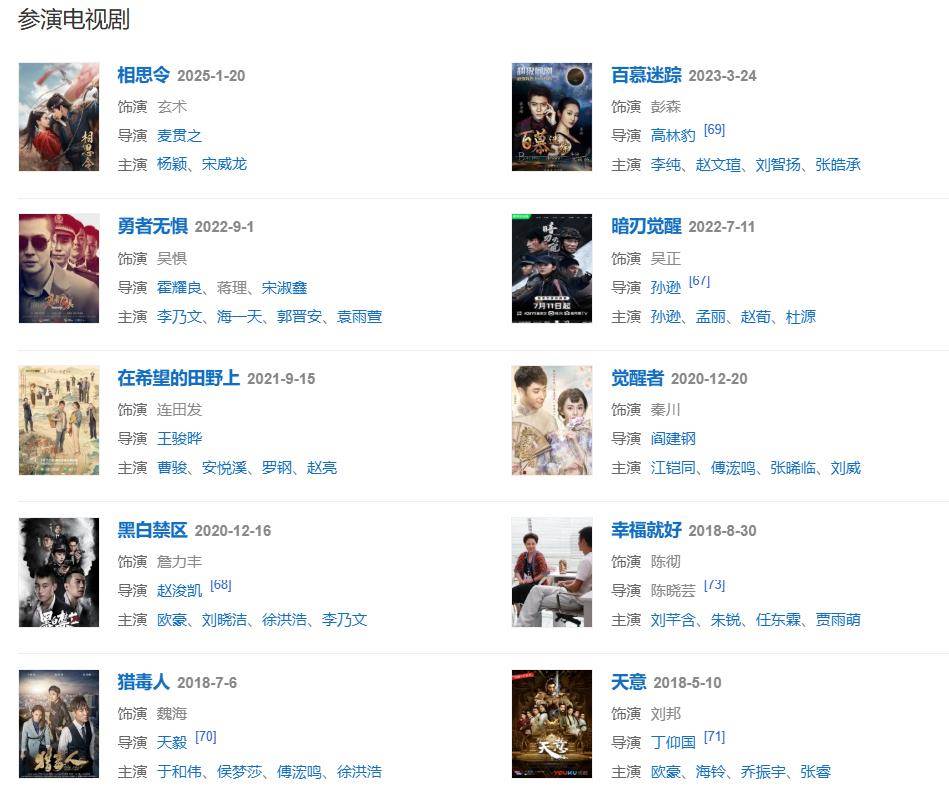Open the 幸福就好 title link

[646, 530]
